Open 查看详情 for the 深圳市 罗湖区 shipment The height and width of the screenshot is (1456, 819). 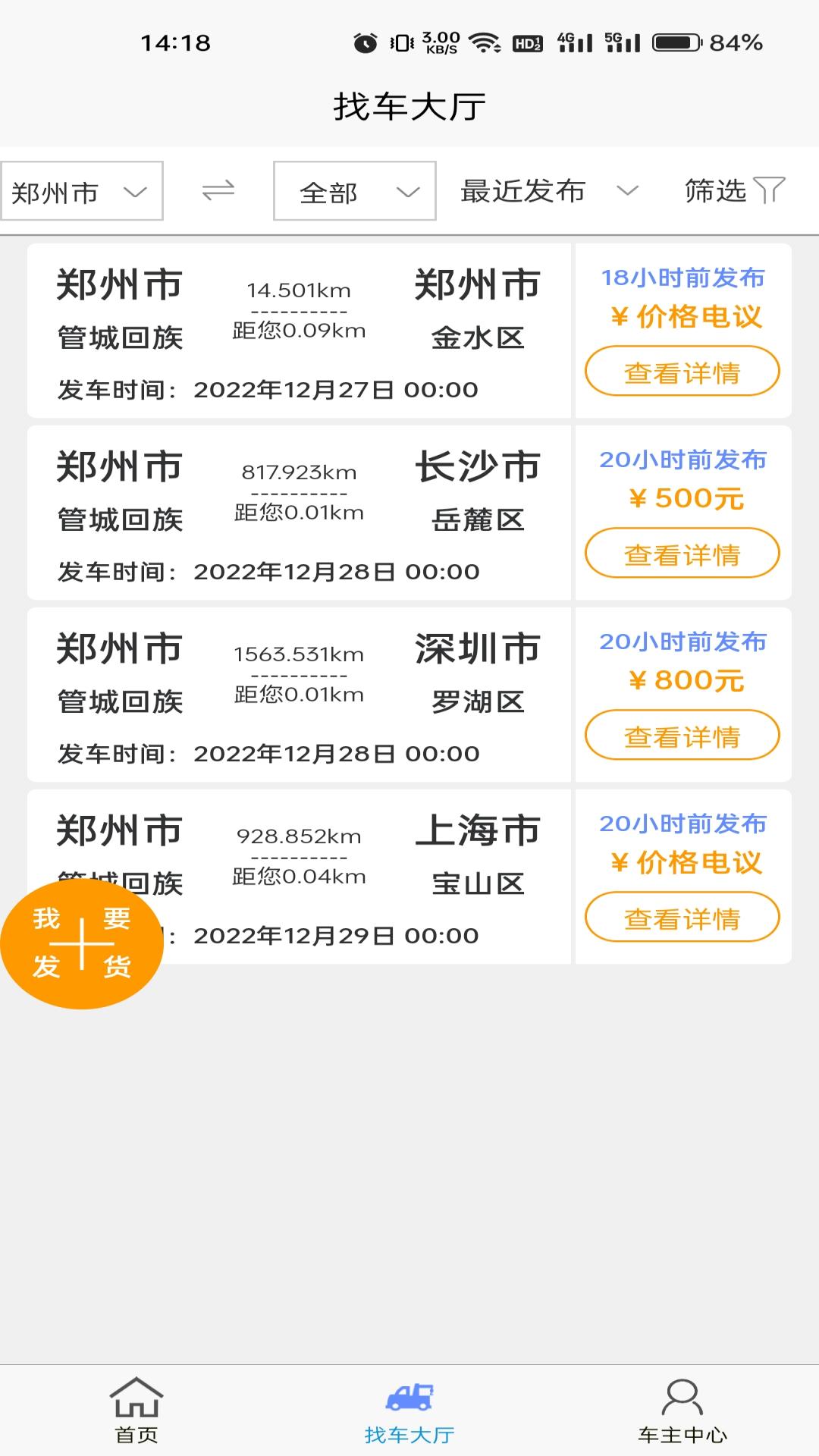click(x=682, y=736)
